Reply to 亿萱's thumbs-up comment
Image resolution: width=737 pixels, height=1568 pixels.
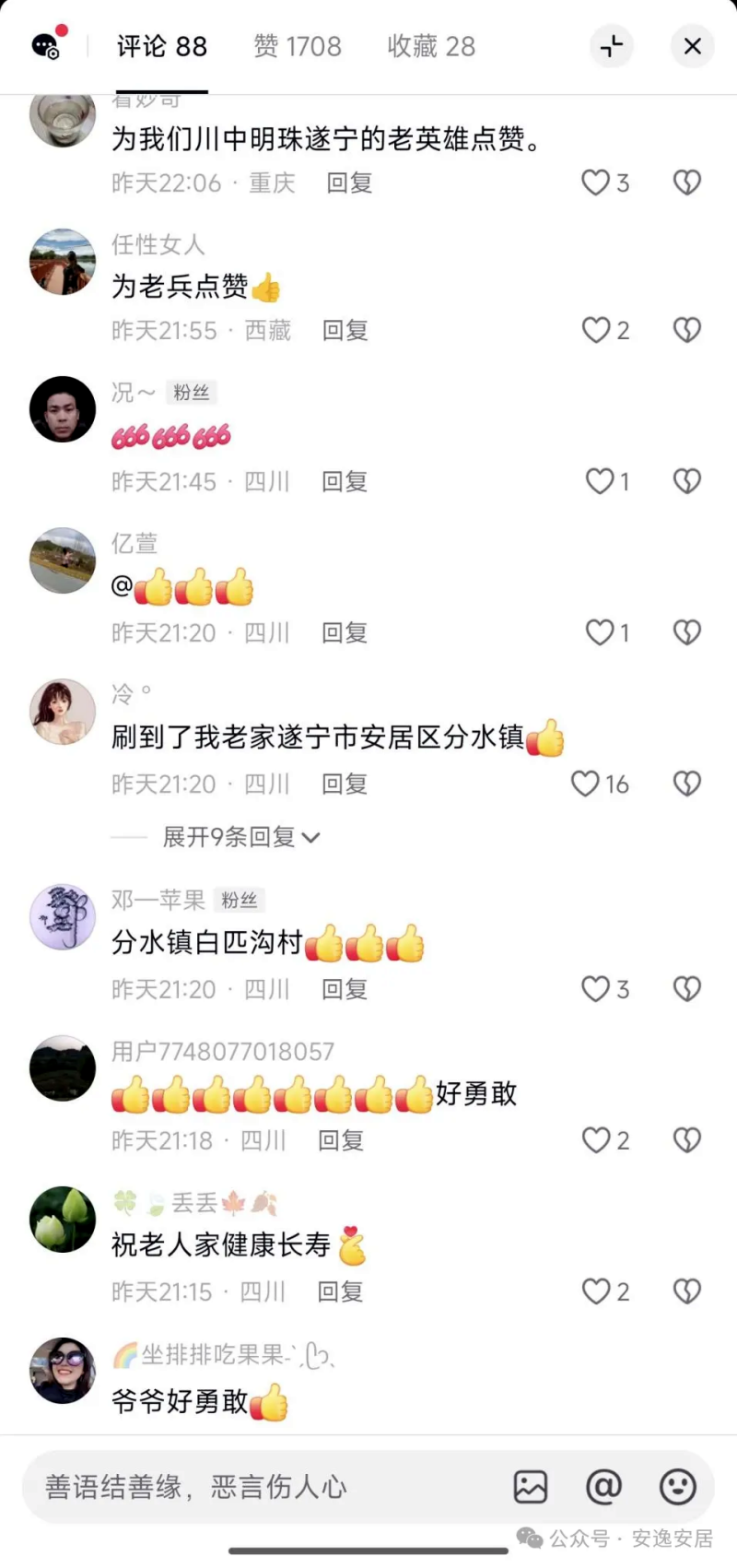click(345, 632)
